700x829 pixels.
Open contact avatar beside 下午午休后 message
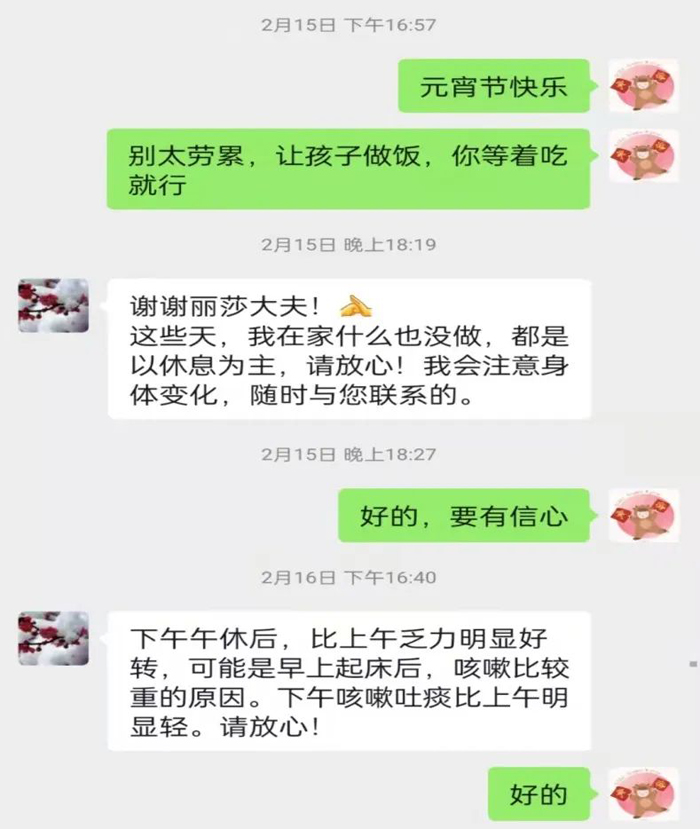[53, 638]
